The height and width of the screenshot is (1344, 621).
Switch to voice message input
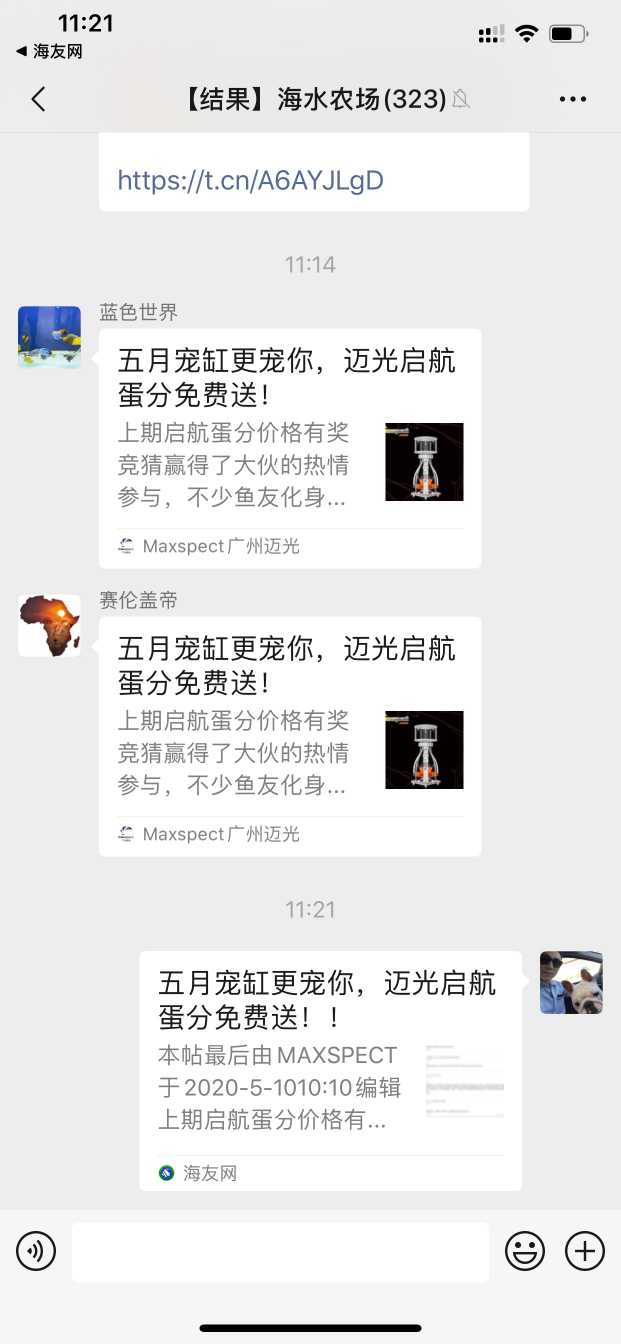coord(36,1251)
